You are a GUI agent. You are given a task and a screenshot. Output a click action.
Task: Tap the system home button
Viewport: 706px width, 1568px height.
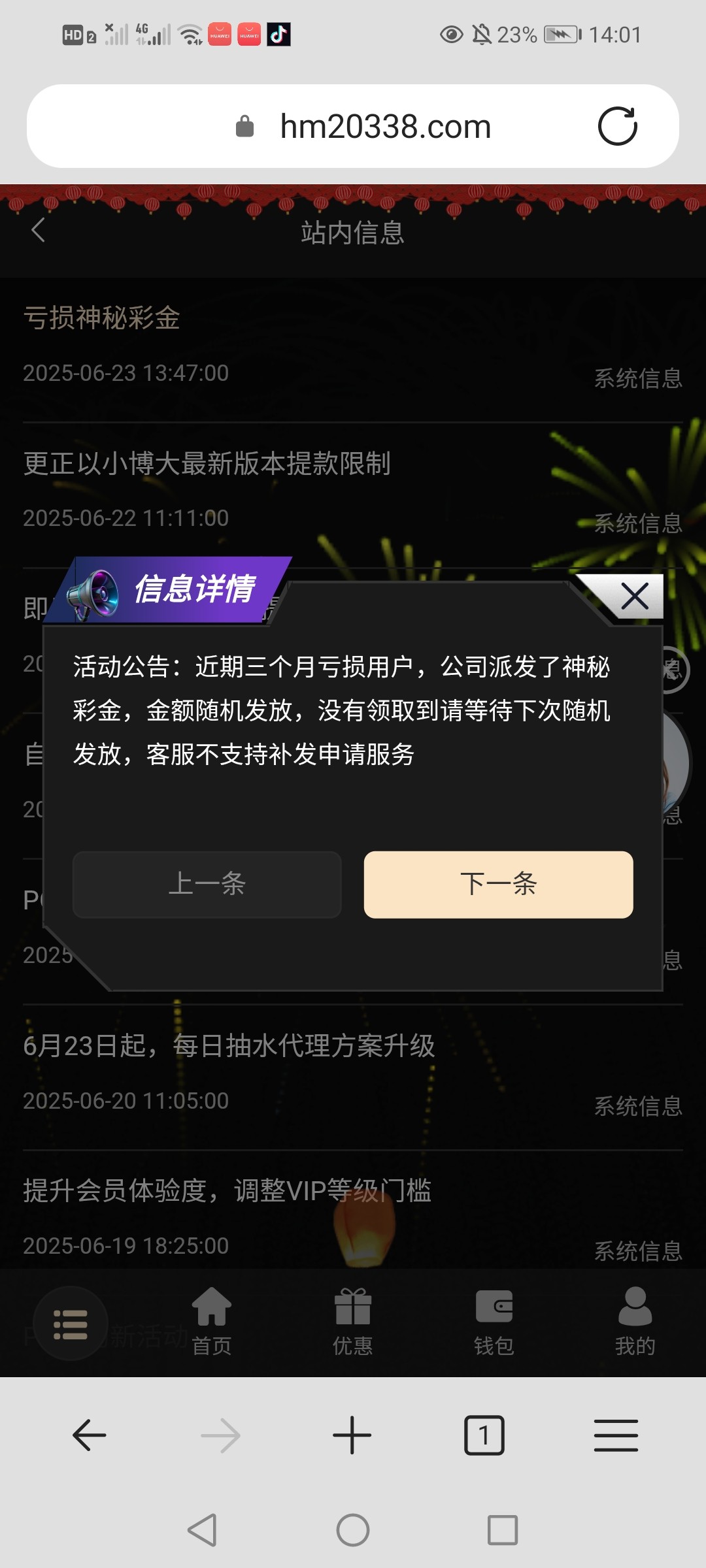click(353, 1530)
